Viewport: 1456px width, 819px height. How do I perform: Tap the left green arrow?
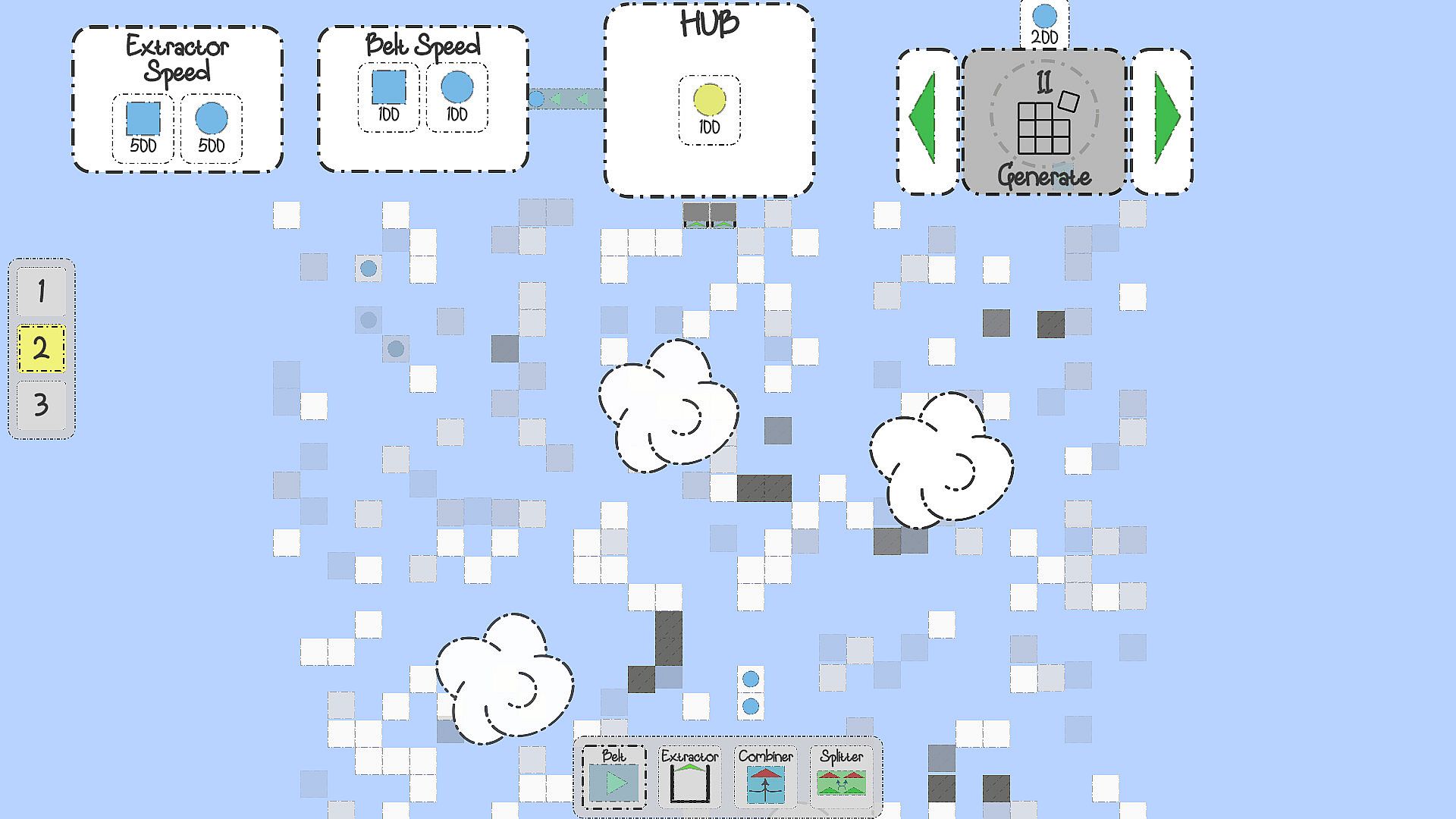click(x=927, y=120)
